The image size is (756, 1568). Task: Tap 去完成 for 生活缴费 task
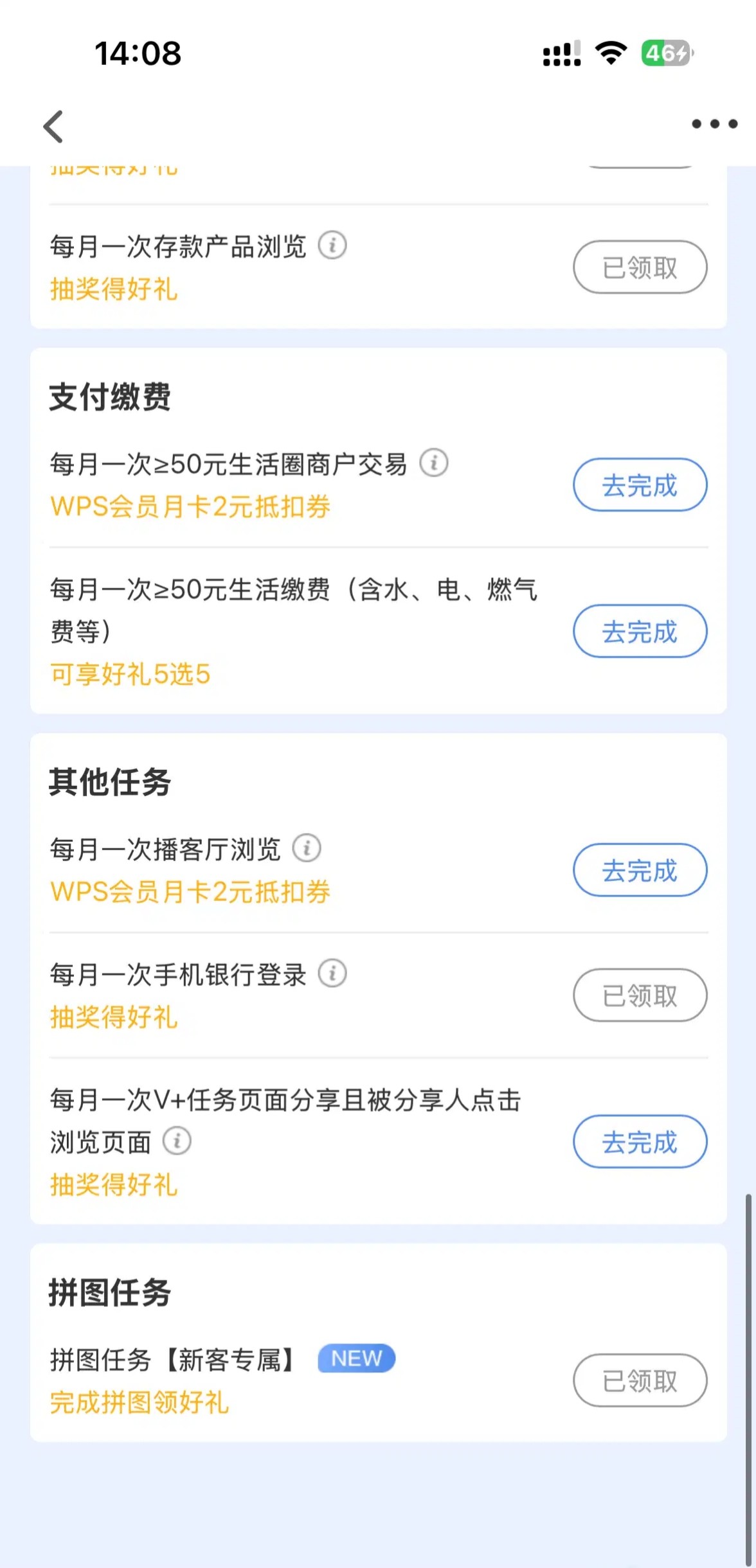640,632
